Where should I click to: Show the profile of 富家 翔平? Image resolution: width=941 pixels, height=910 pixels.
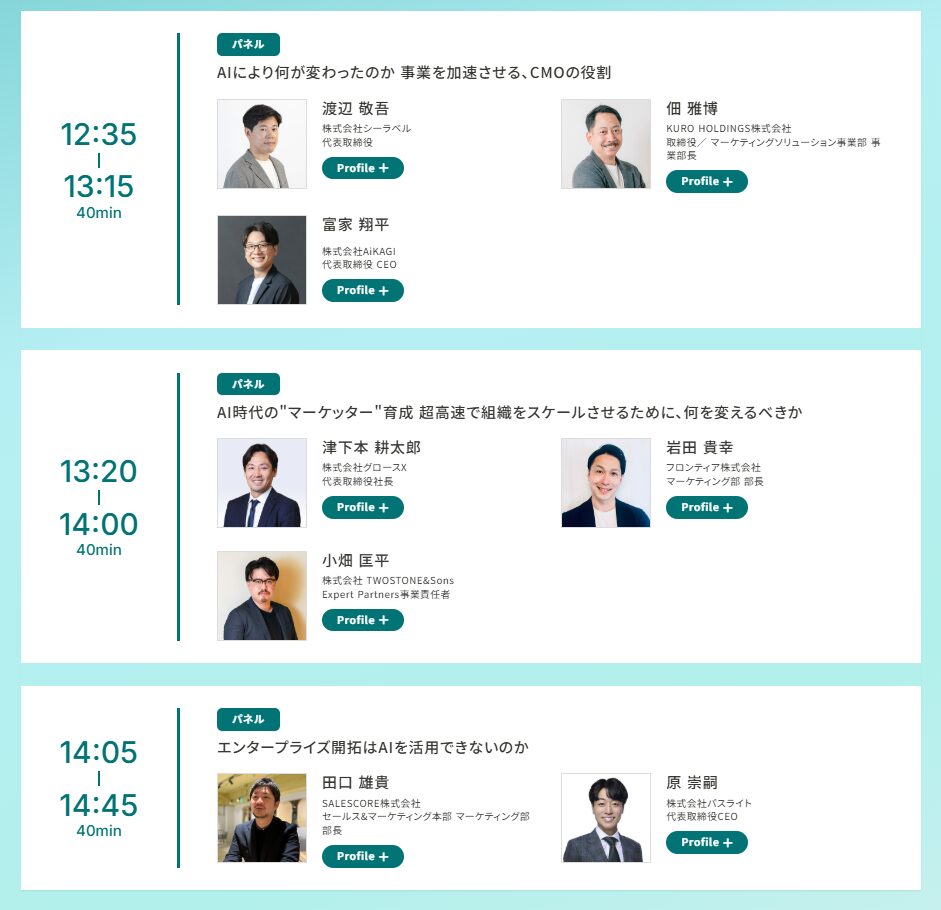click(x=362, y=290)
